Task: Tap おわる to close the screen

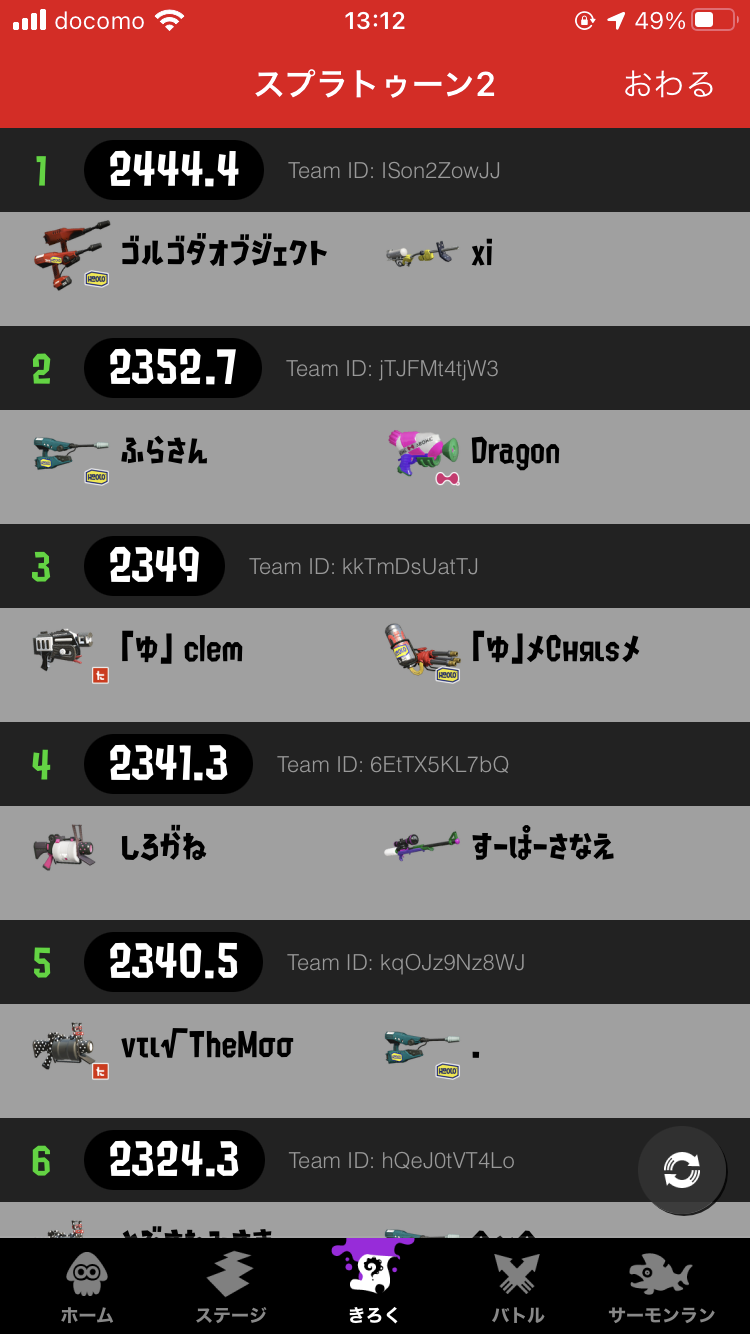Action: tap(669, 84)
